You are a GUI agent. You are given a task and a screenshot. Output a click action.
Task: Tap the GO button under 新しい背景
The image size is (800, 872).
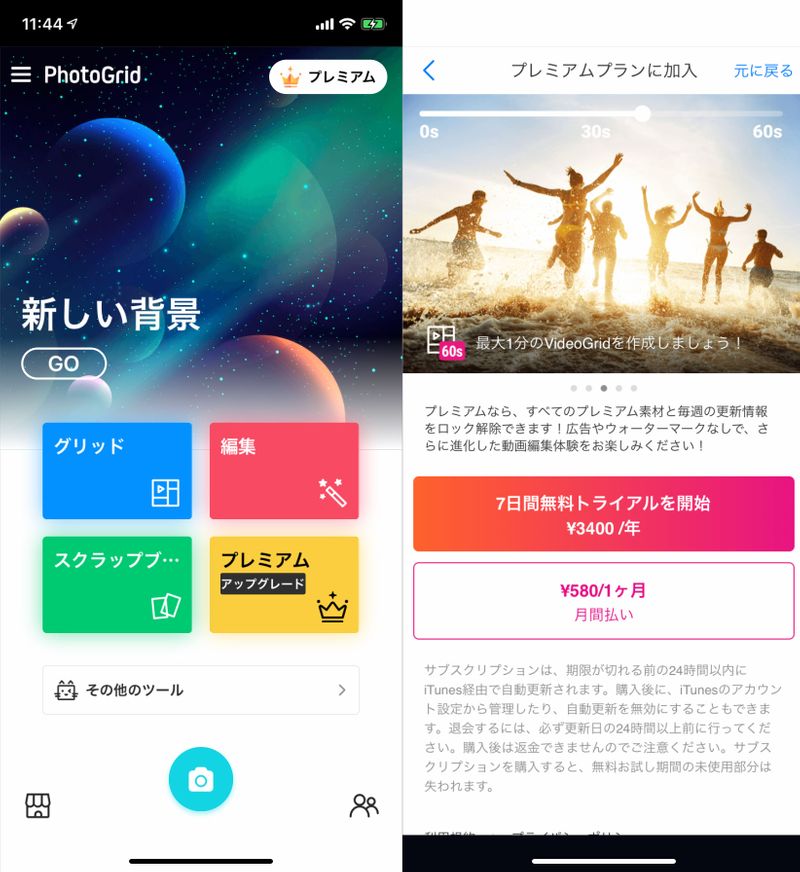pos(64,364)
